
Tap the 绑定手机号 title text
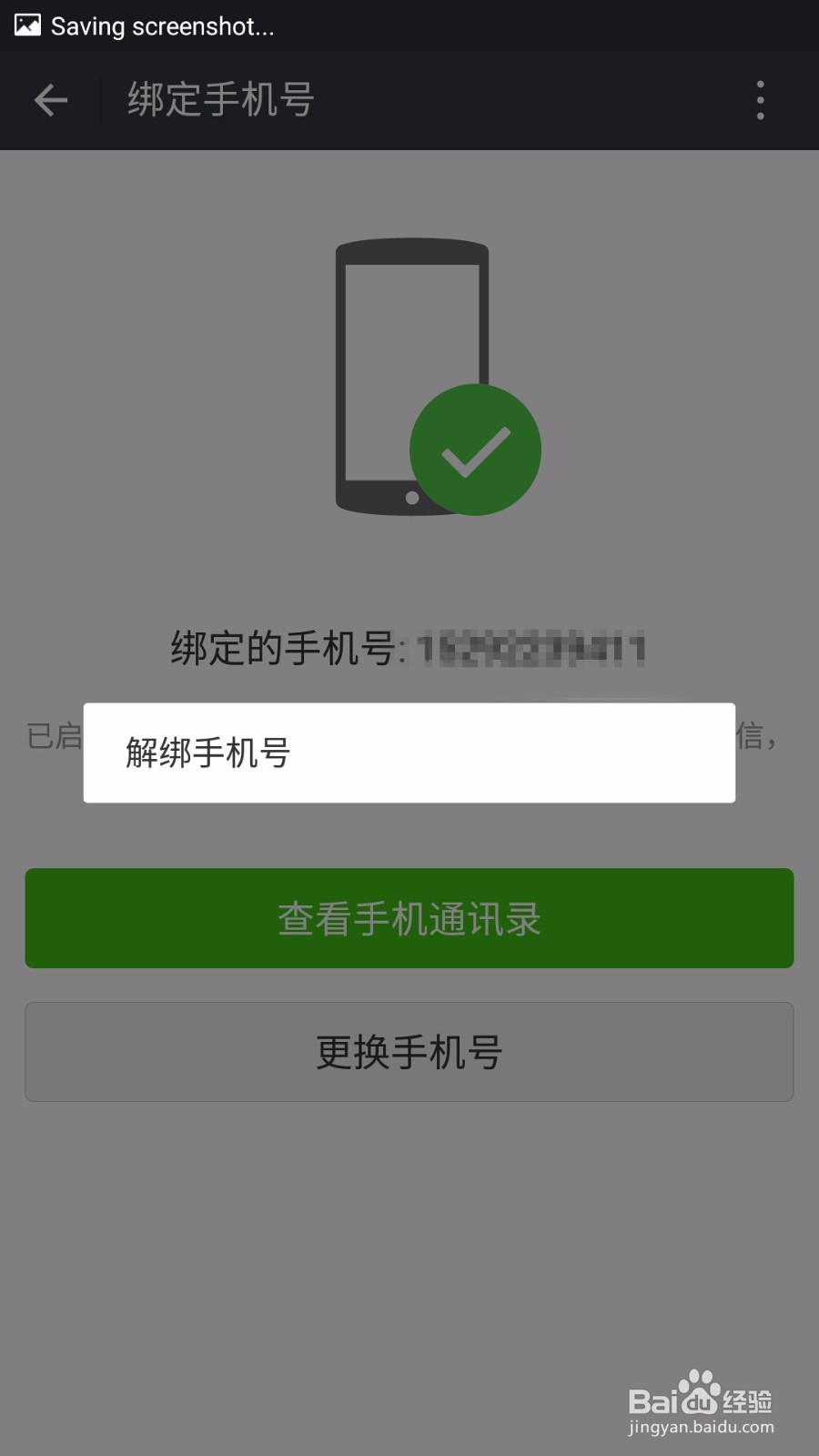[x=218, y=100]
